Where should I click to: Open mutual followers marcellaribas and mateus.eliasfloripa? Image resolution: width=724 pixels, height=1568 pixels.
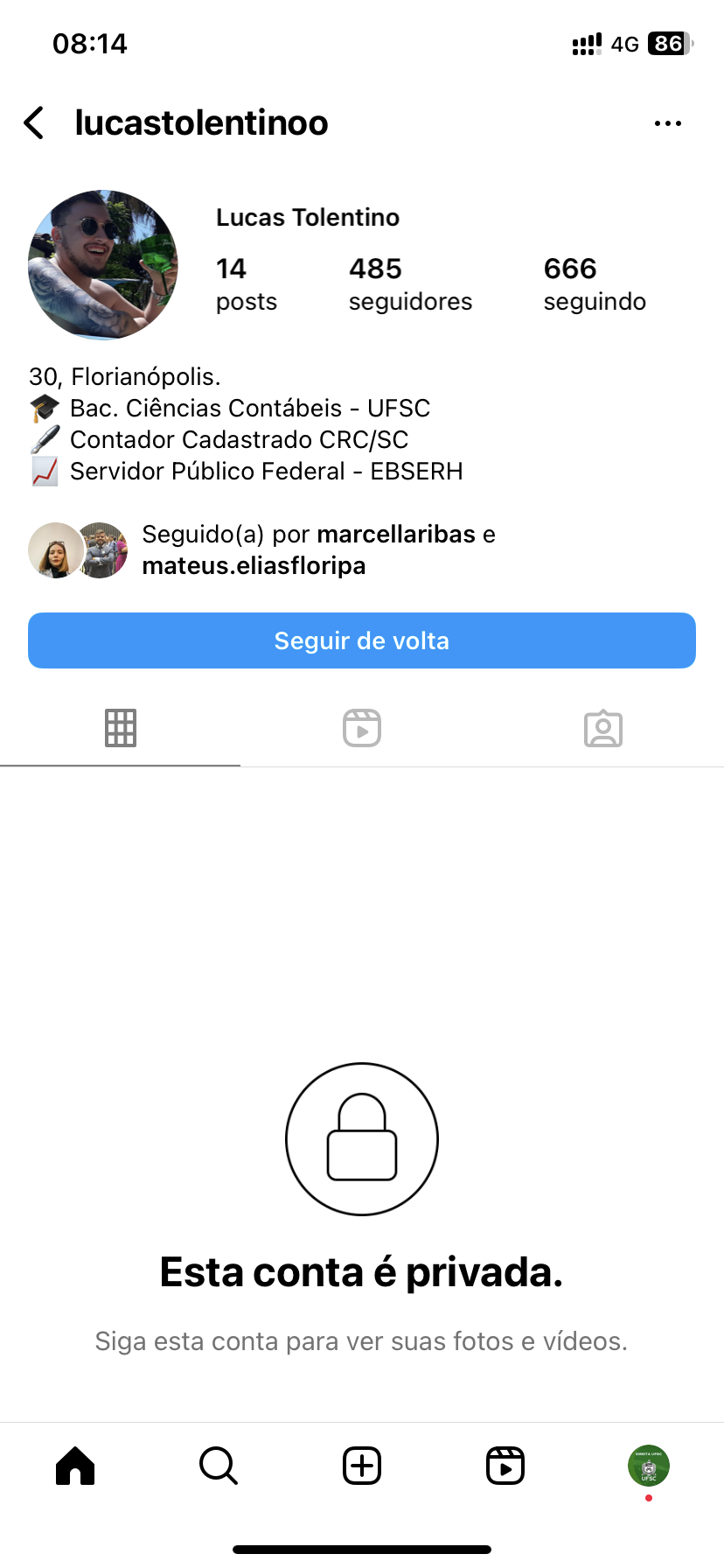pyautogui.click(x=318, y=549)
